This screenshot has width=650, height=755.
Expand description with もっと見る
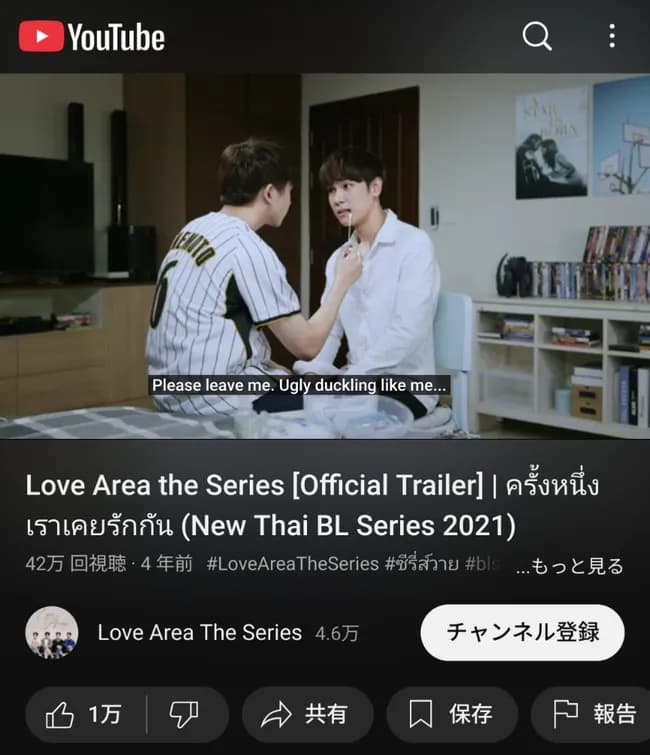[569, 566]
